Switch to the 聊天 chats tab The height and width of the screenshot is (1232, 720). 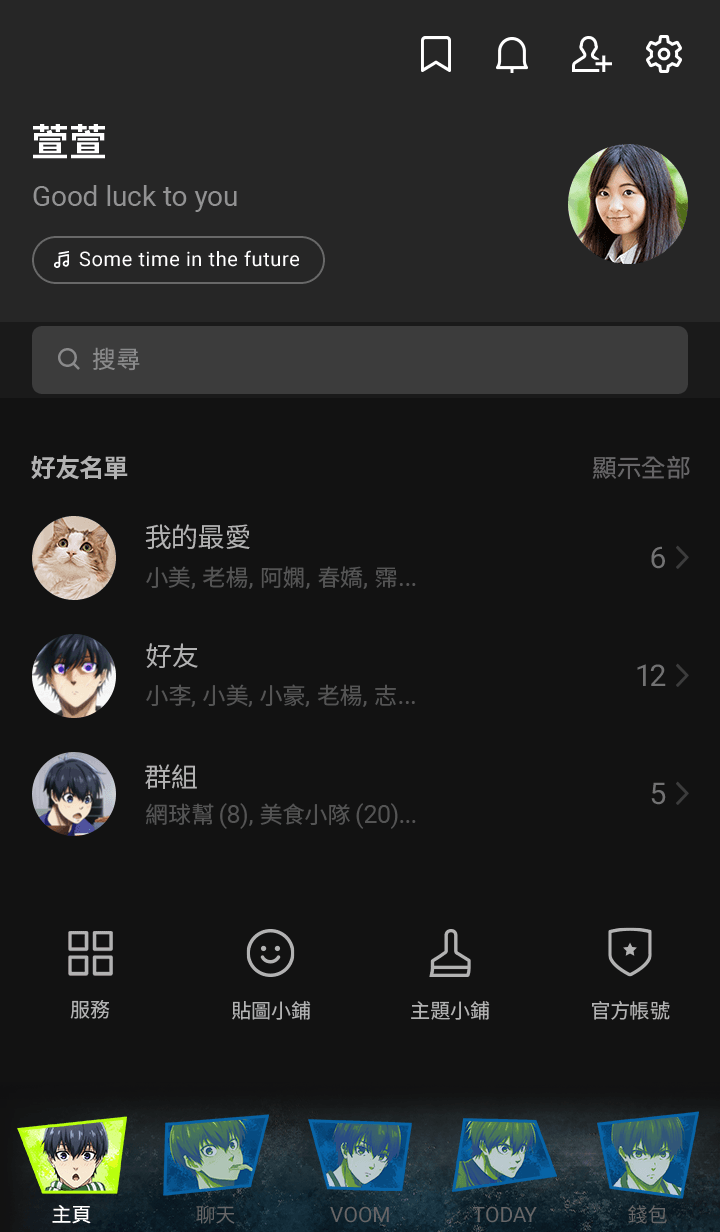215,1170
